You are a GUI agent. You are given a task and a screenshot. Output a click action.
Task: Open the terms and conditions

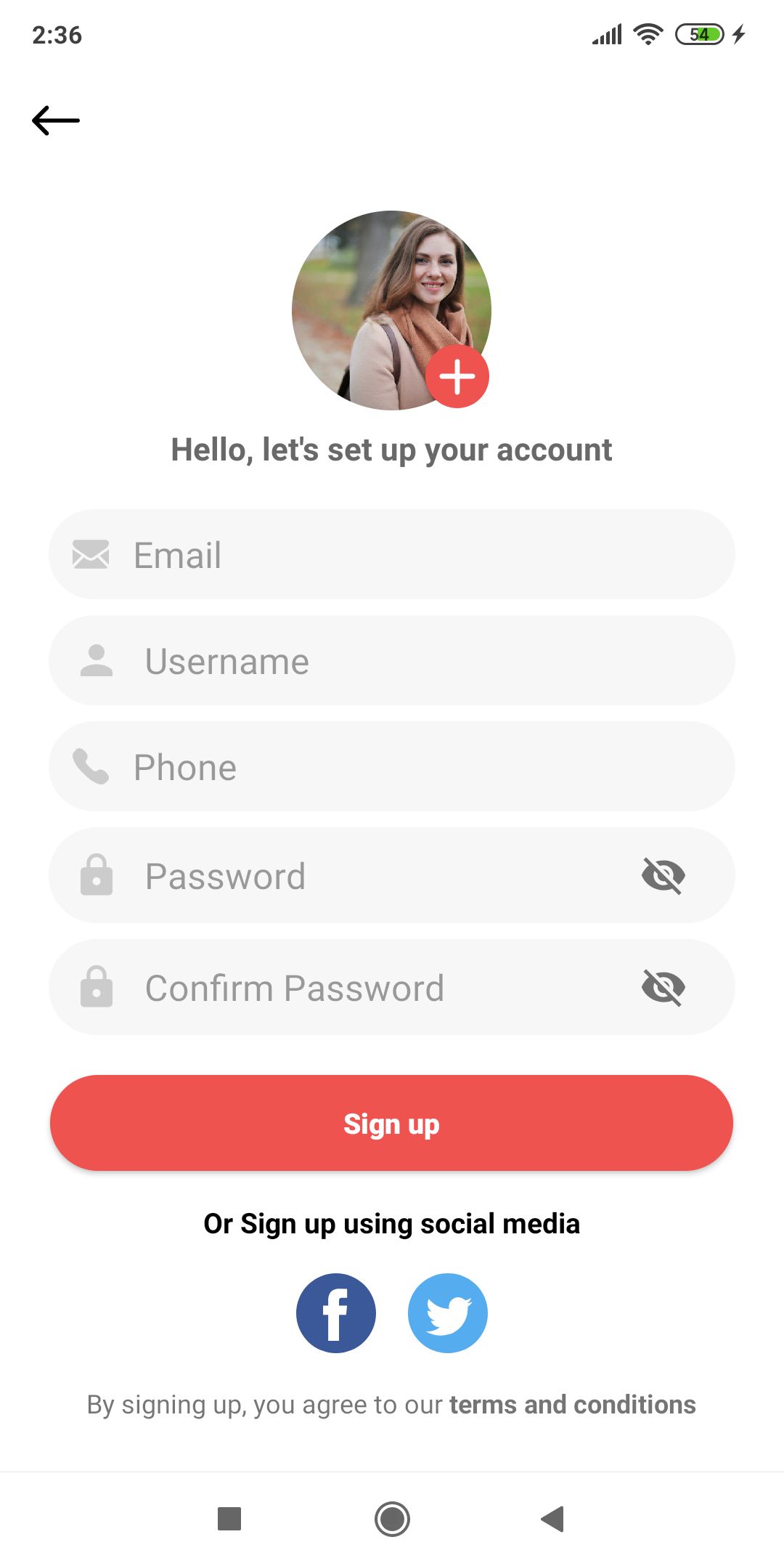[572, 1405]
